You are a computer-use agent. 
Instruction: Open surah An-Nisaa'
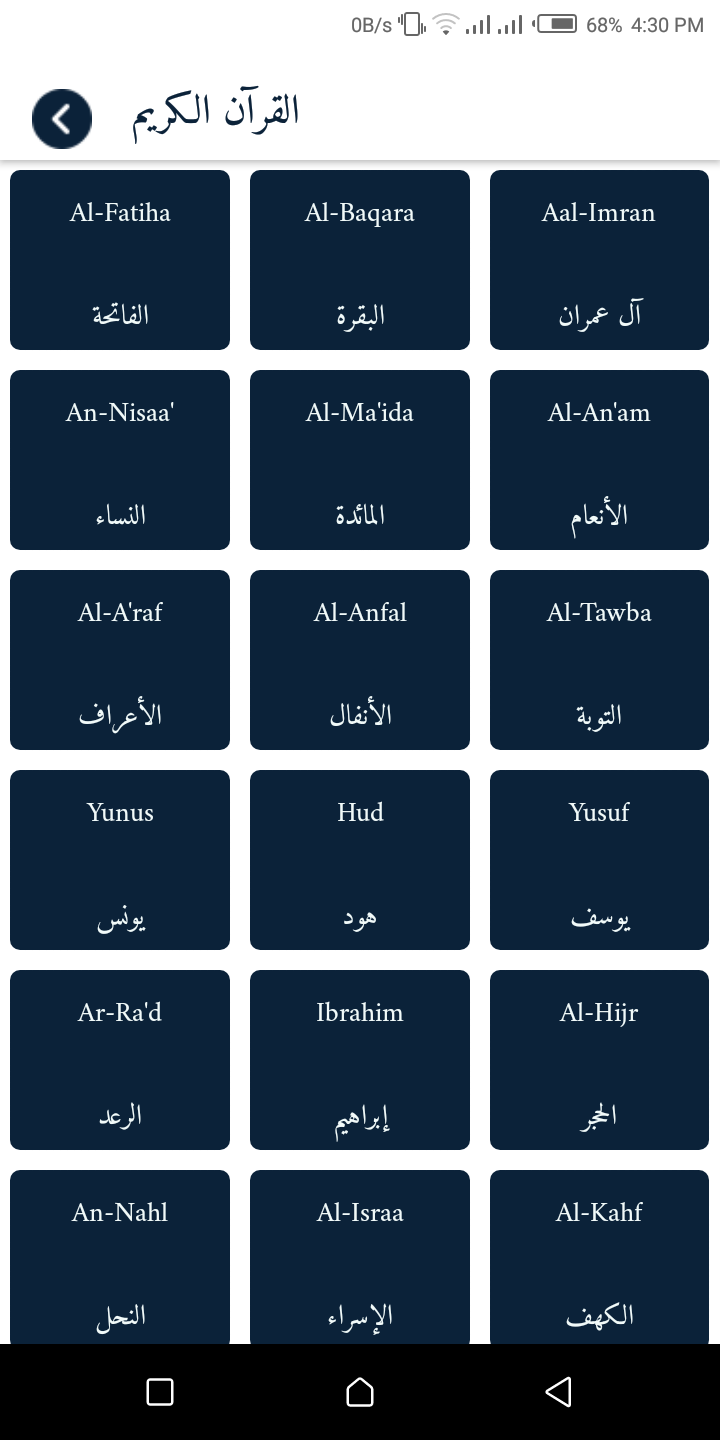point(120,460)
